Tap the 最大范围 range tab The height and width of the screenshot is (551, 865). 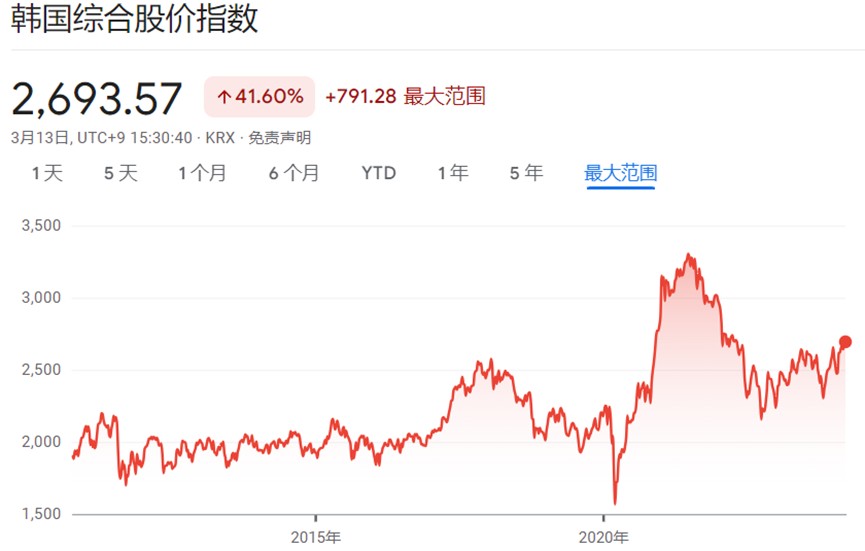pos(621,173)
